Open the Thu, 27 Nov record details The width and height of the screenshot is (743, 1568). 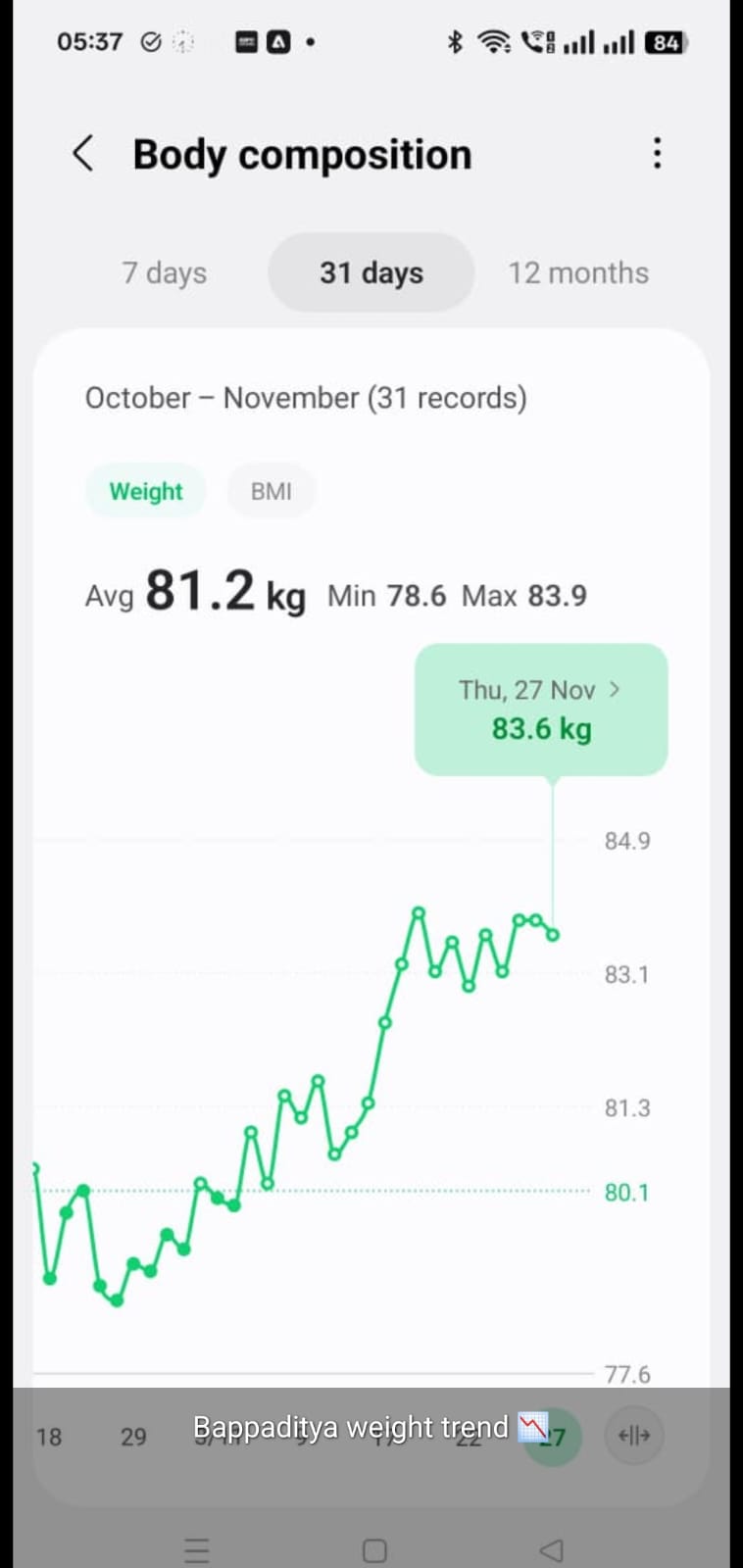[541, 710]
